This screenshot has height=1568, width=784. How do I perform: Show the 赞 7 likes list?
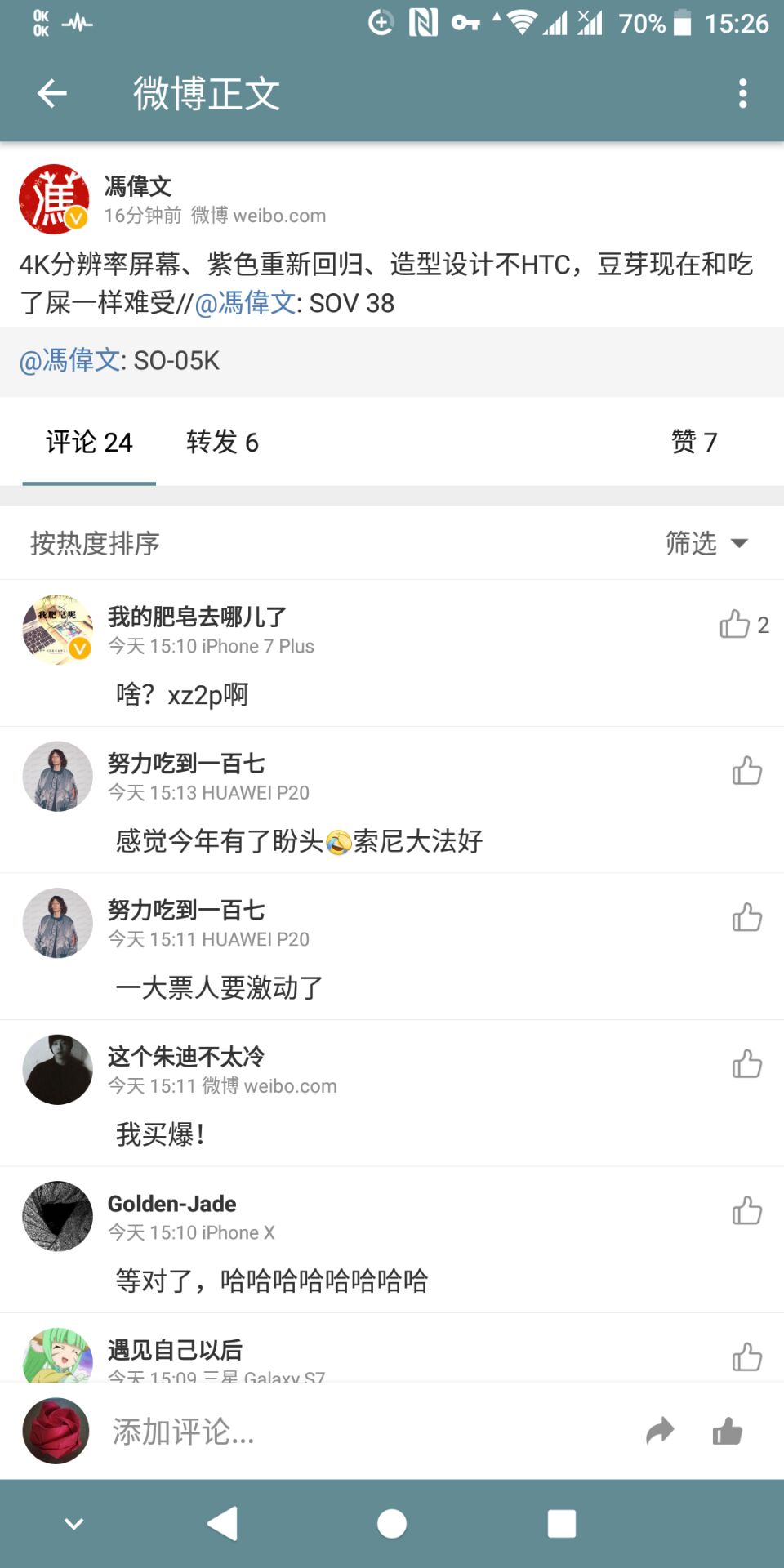click(693, 443)
